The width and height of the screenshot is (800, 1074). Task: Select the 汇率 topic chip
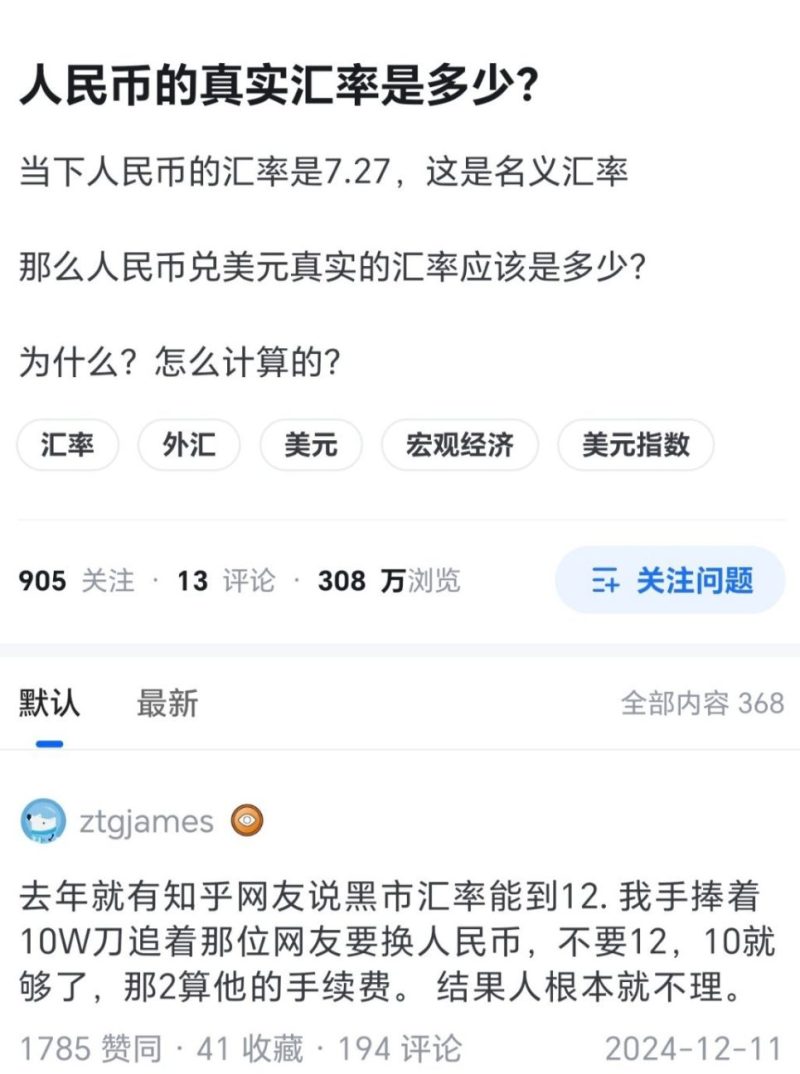point(68,445)
